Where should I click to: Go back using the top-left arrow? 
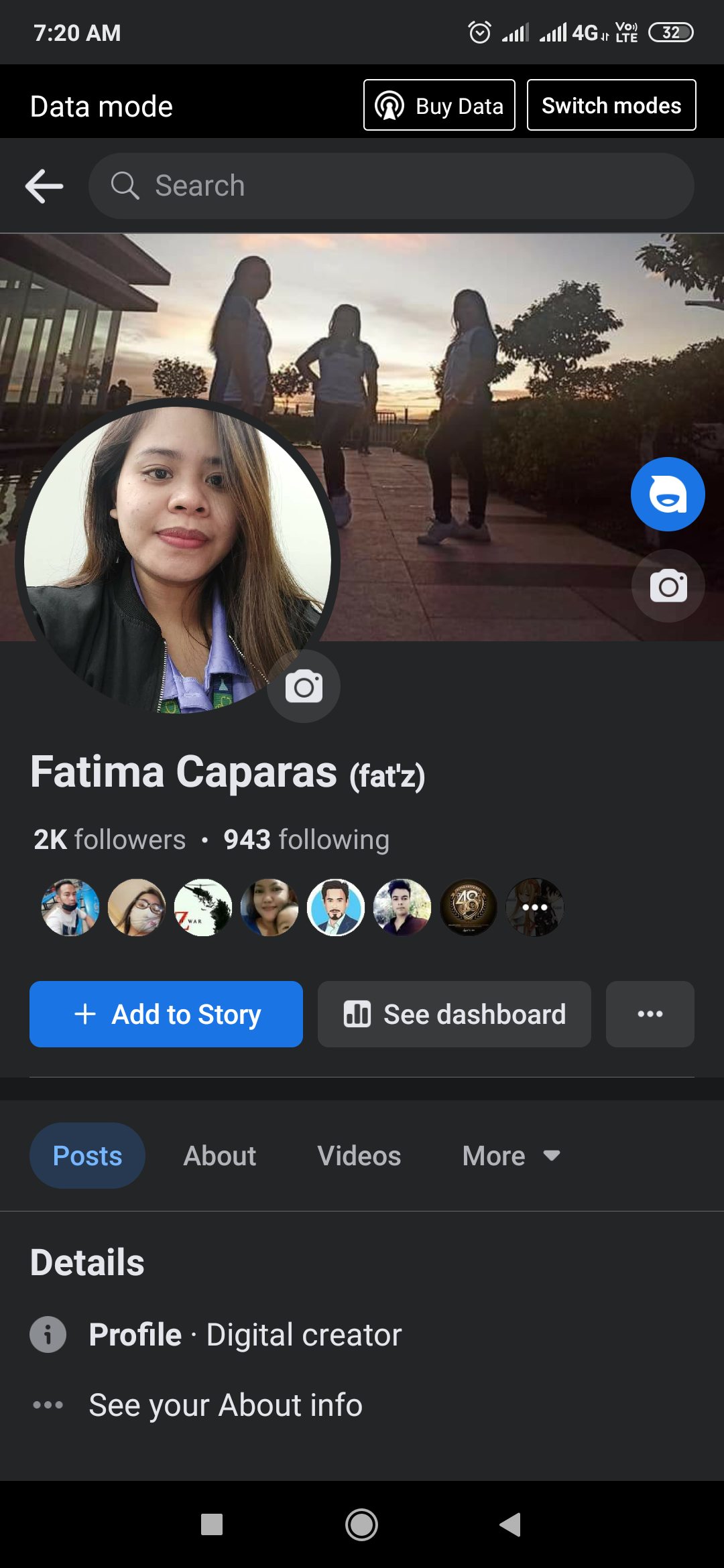coord(44,186)
